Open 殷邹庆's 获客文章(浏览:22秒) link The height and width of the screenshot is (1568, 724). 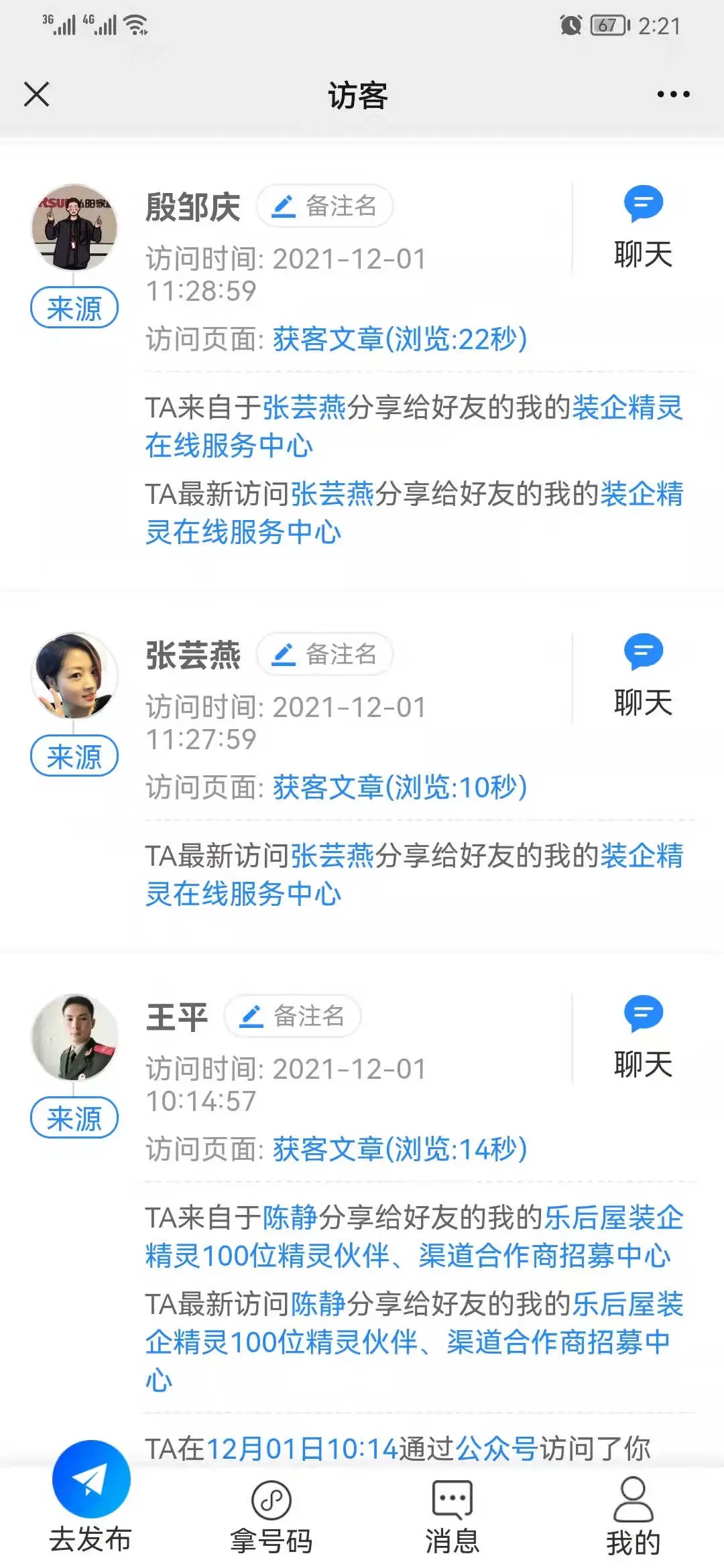point(400,339)
